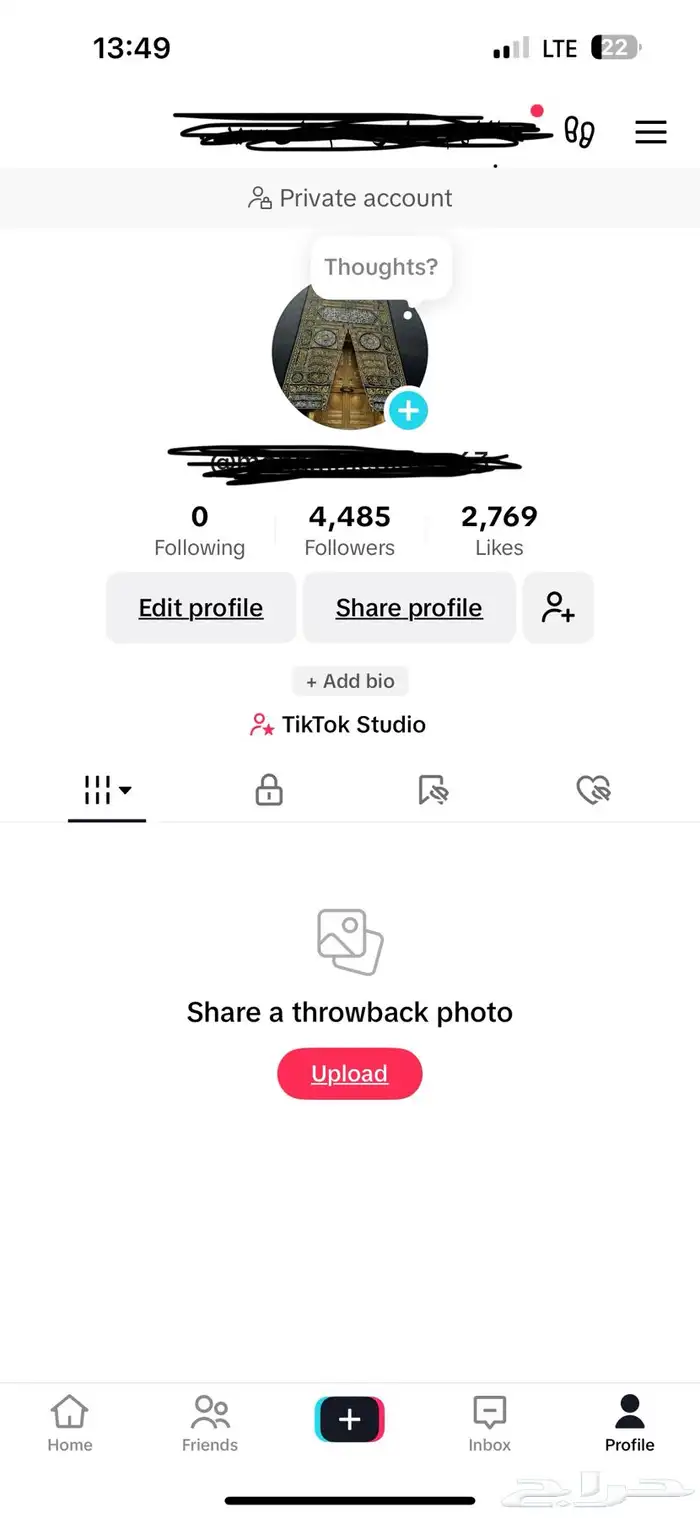This screenshot has width=700, height=1518.
Task: Tap Add bio
Action: click(350, 681)
